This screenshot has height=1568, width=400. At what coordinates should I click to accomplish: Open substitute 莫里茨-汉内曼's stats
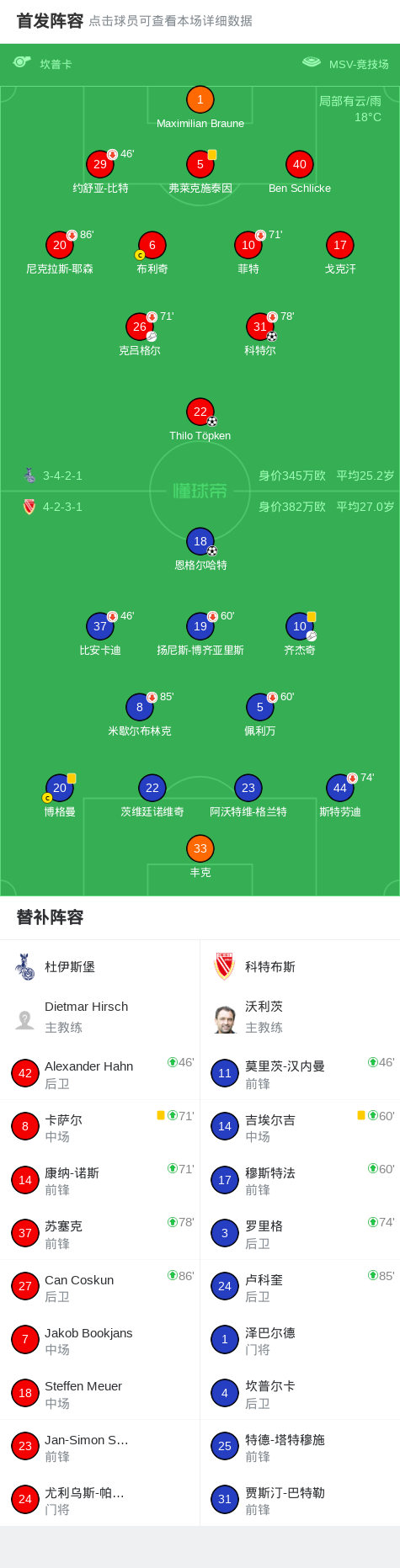(x=300, y=1074)
